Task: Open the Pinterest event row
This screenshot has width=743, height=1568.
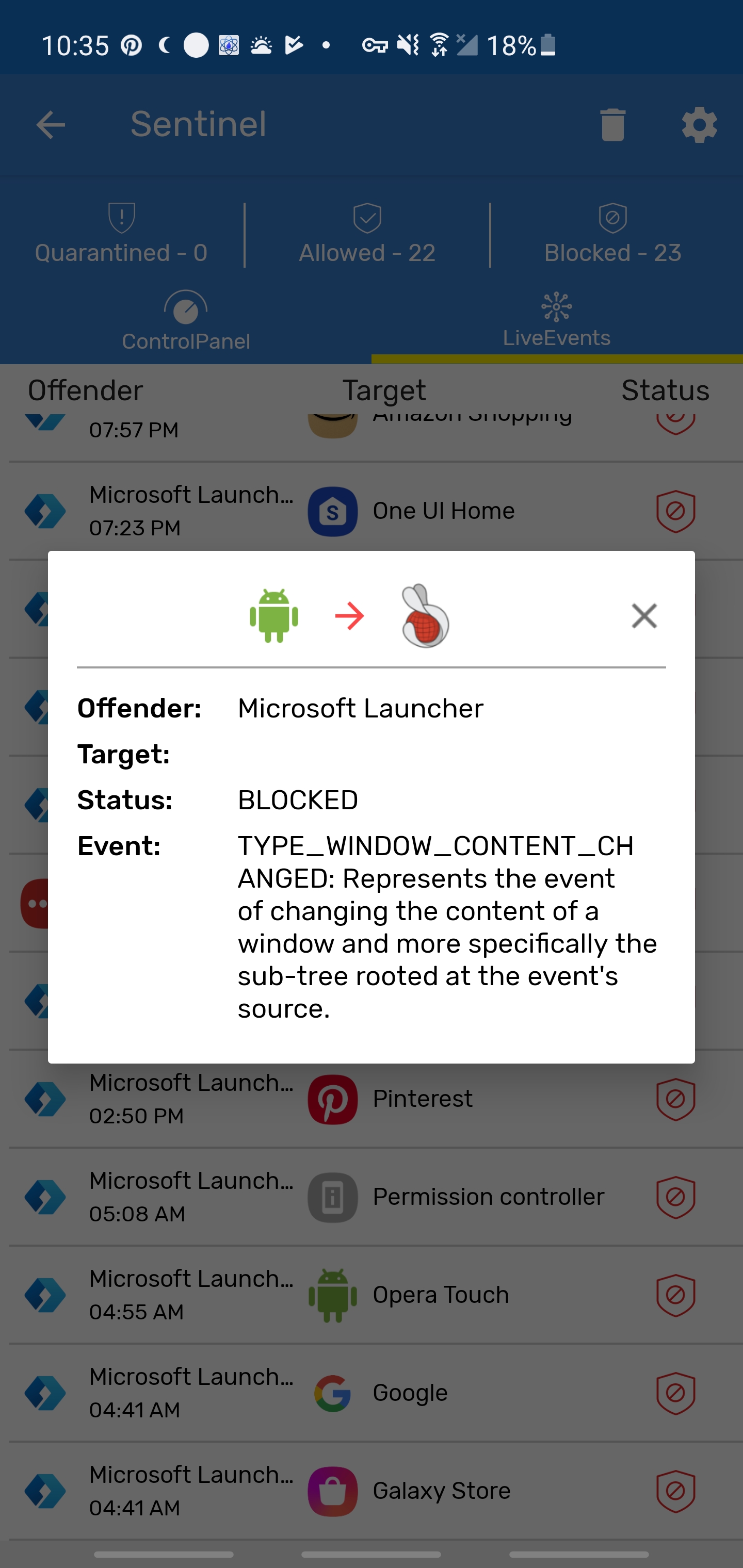Action: pyautogui.click(x=372, y=1099)
